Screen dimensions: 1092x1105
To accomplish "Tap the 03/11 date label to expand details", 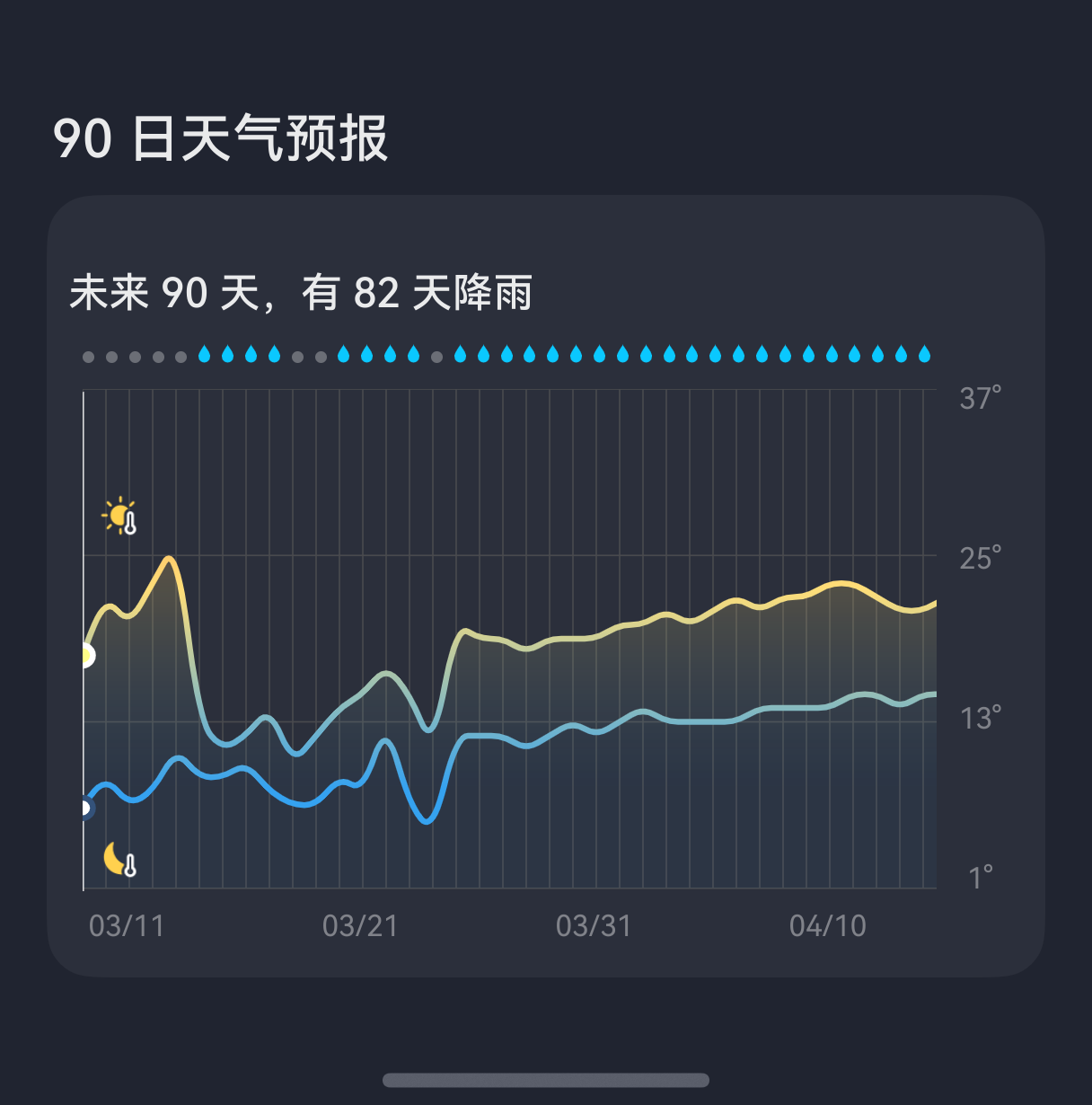I will 126,926.
